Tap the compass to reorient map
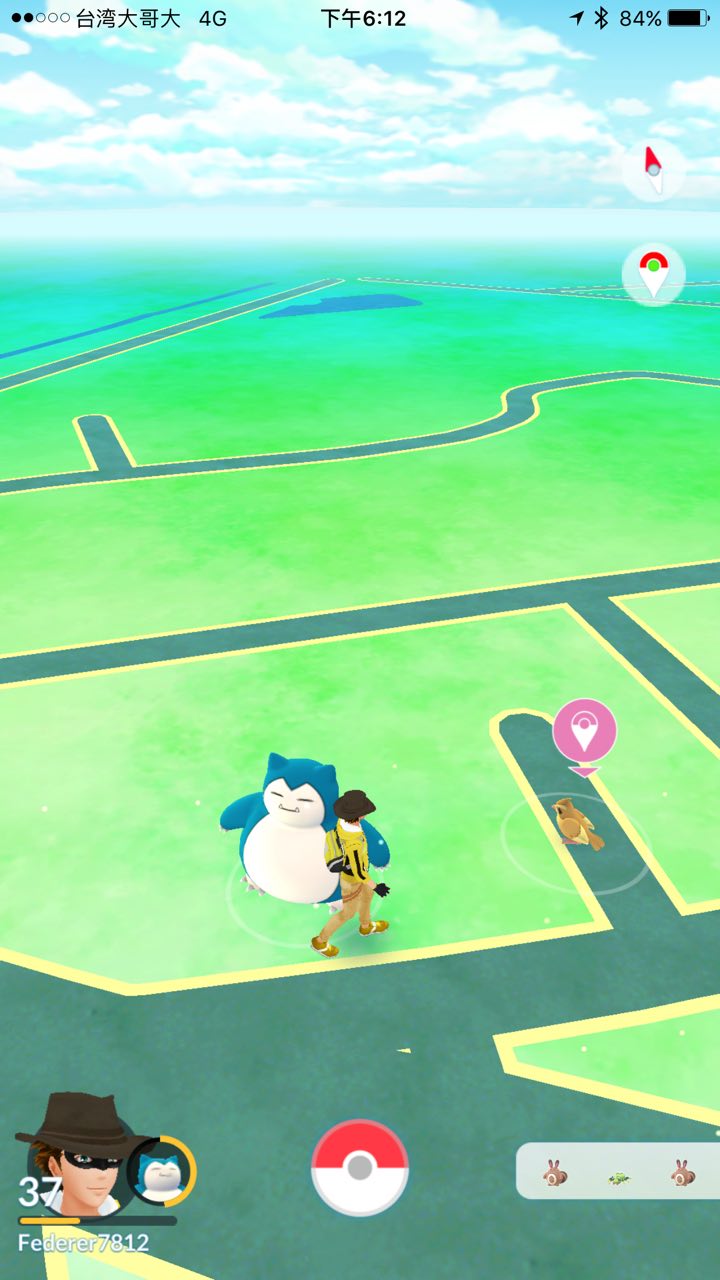This screenshot has height=1280, width=720. 653,169
